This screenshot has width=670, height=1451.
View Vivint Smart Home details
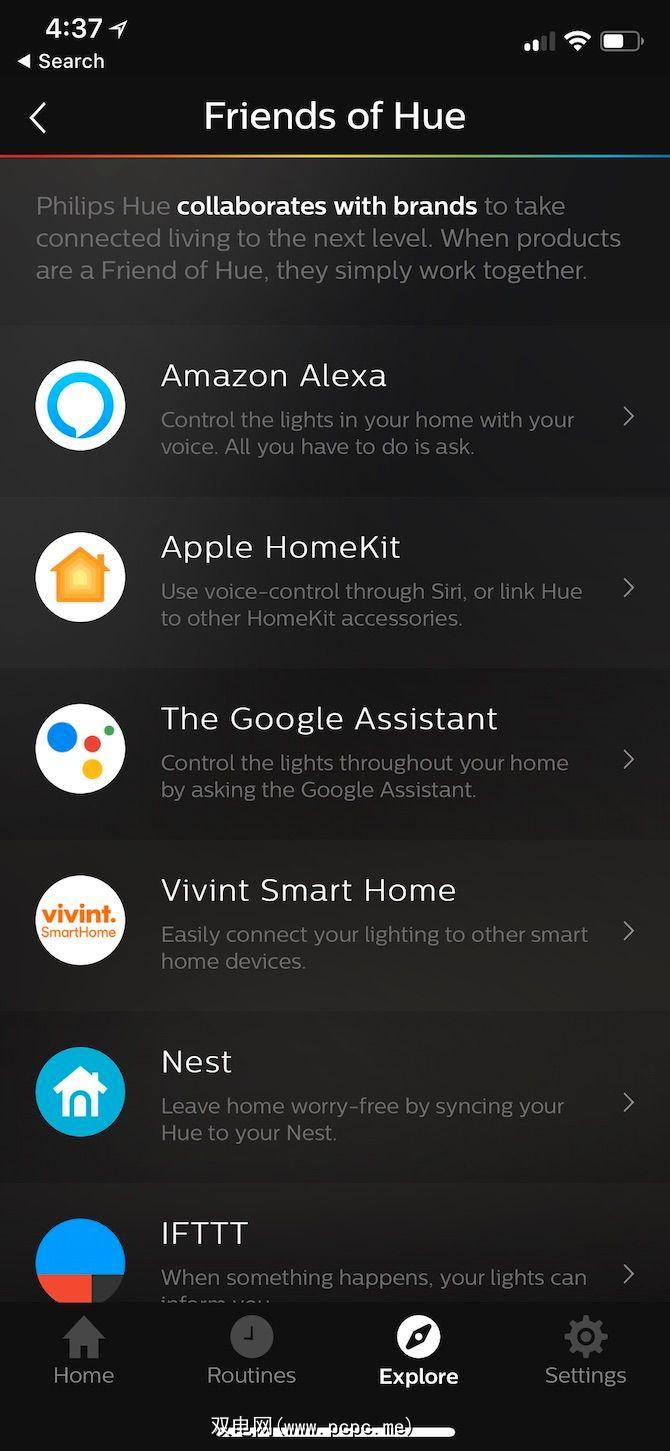pos(334,926)
